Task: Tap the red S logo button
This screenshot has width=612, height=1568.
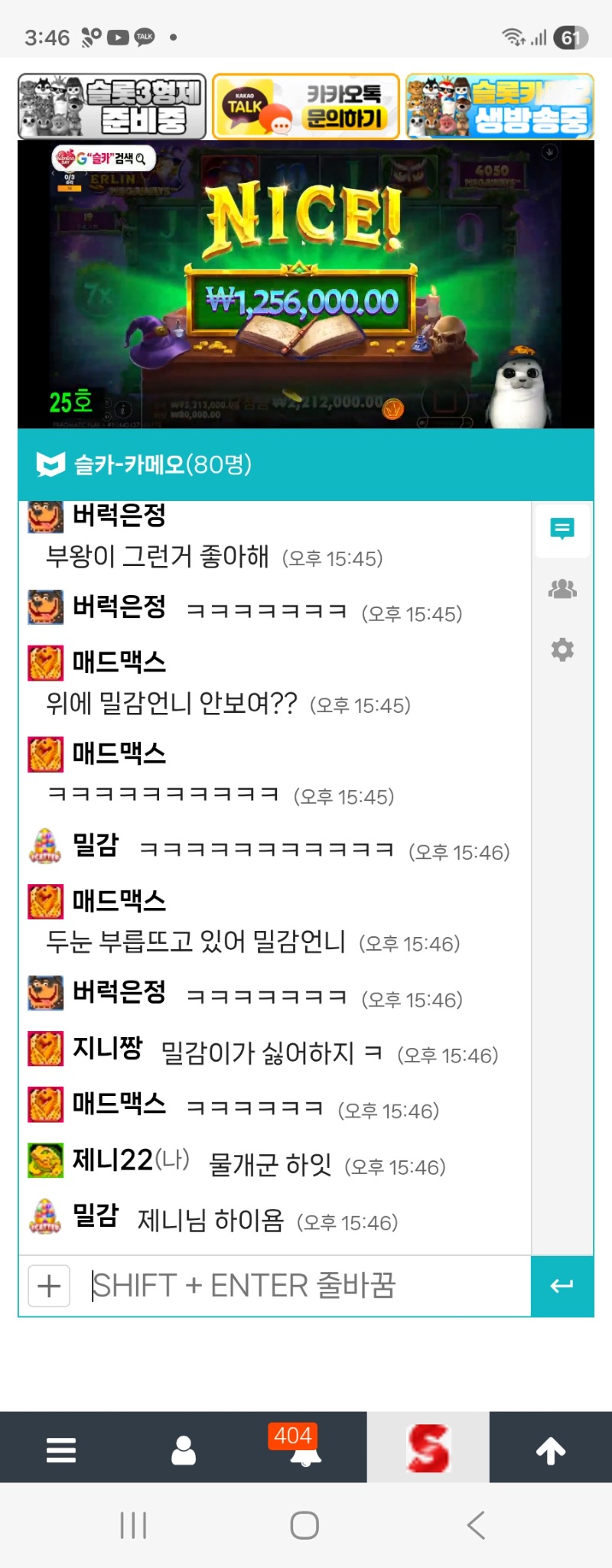Action: [x=428, y=1448]
